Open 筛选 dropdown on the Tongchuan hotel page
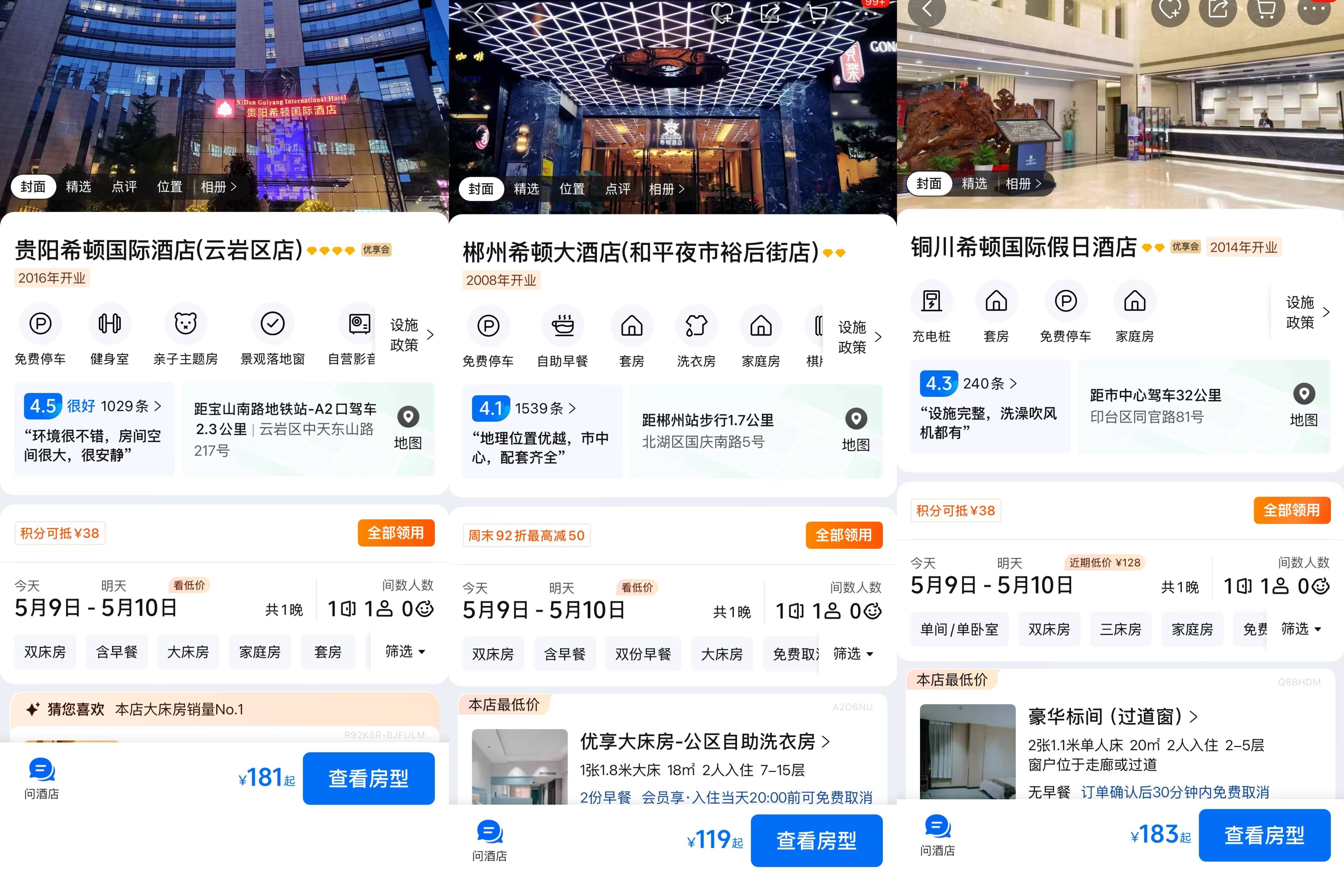This screenshot has height=896, width=1344. tap(1301, 629)
